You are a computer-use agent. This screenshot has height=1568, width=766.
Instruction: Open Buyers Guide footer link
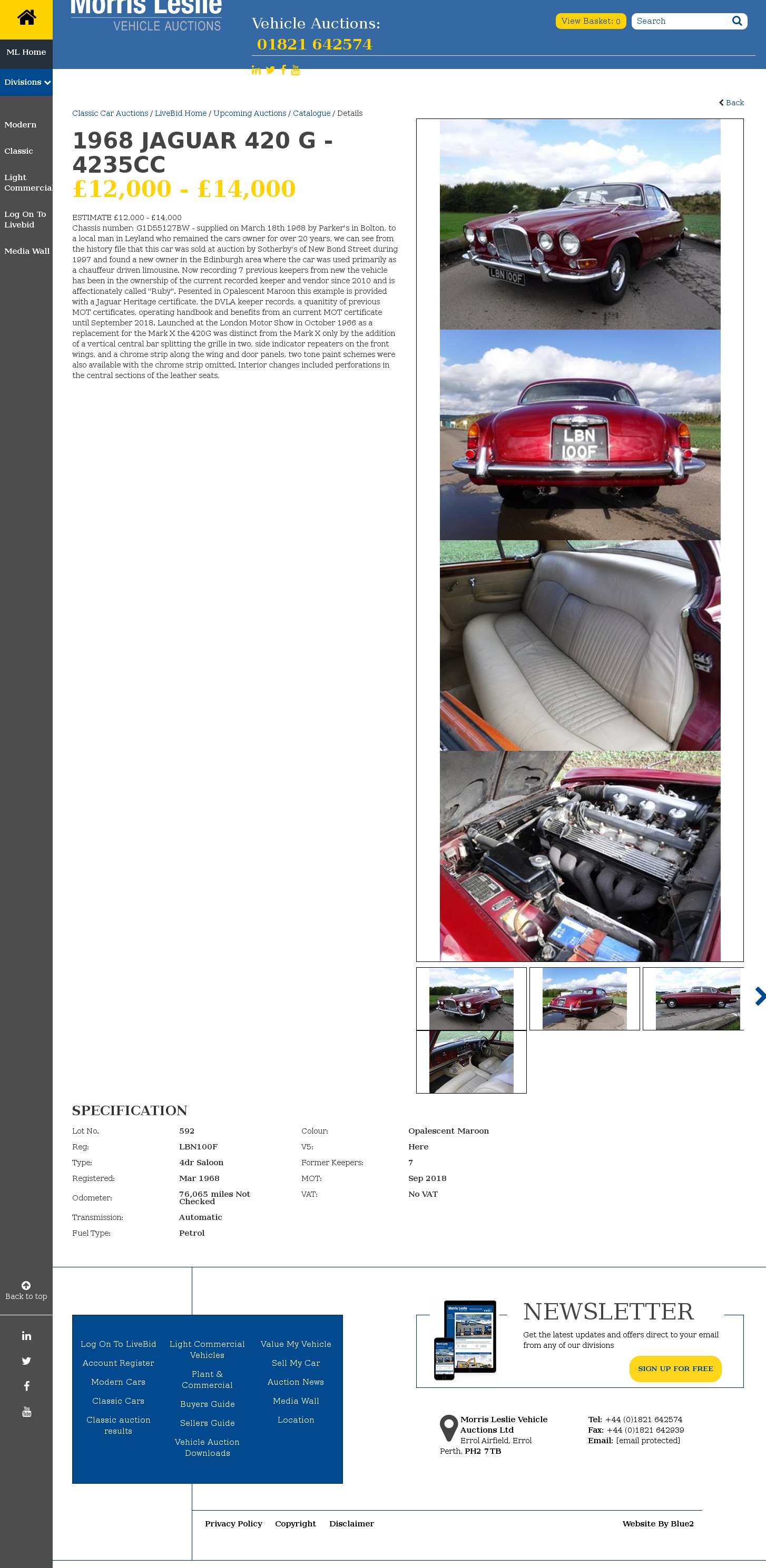pos(207,1404)
